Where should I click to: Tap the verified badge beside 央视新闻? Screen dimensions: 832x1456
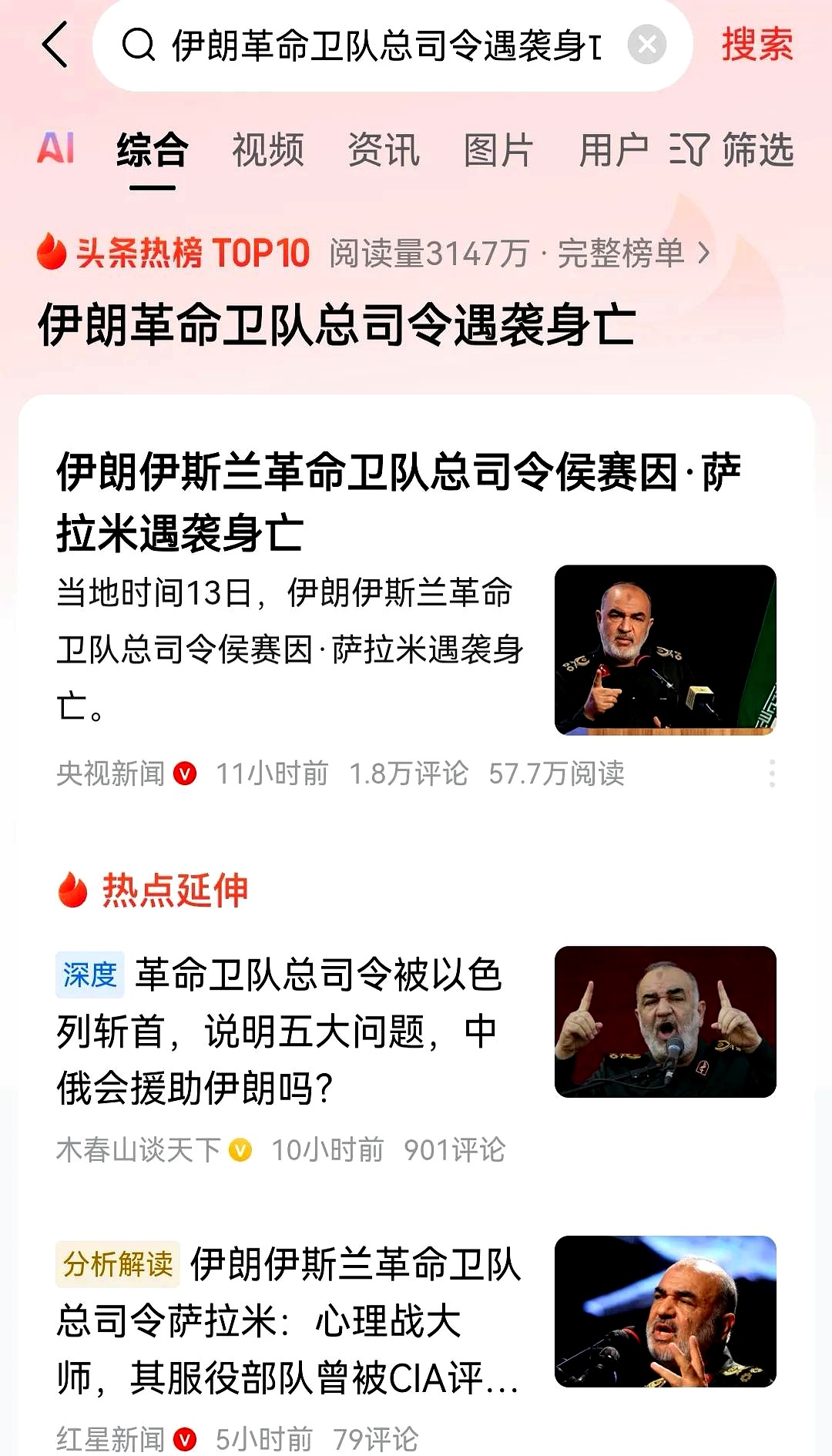pos(184,776)
